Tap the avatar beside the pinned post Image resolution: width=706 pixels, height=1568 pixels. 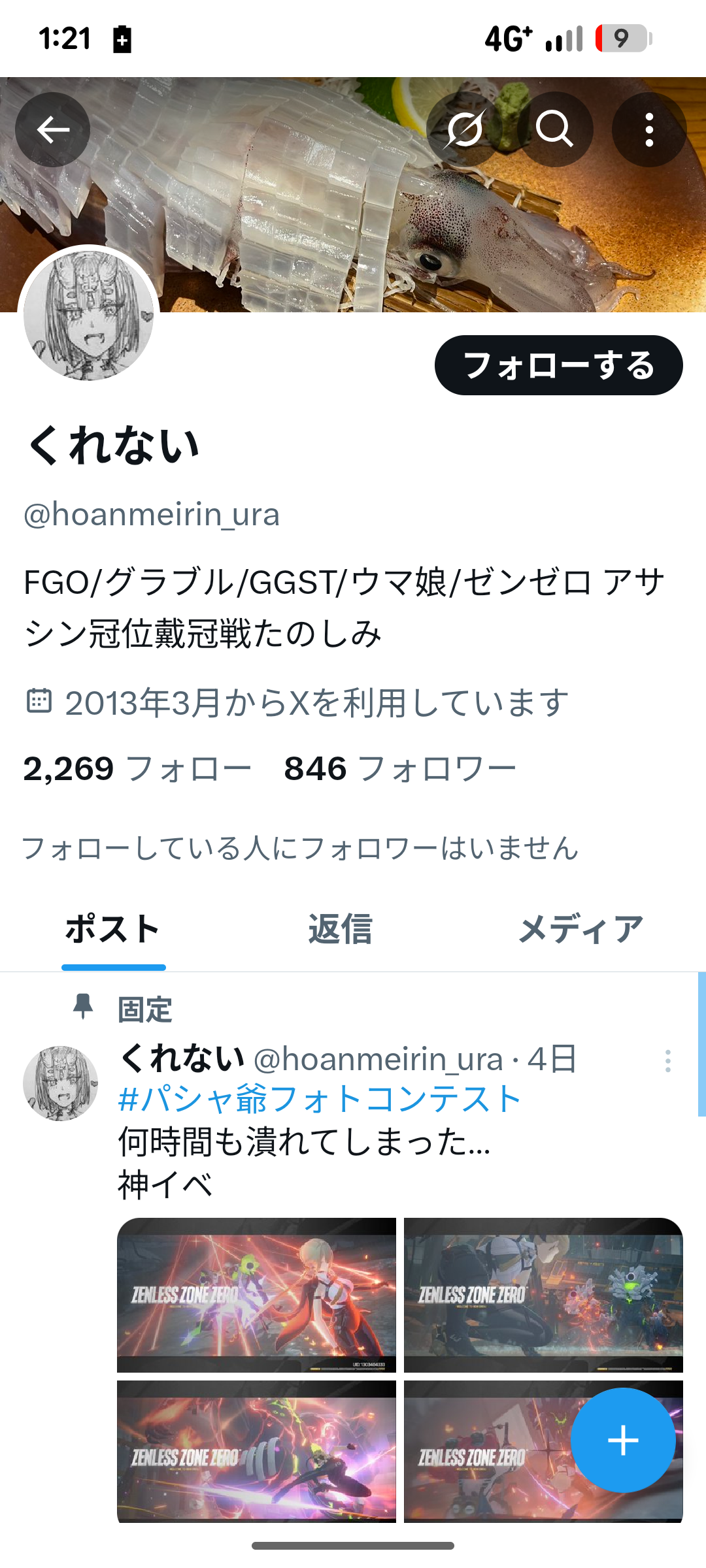coord(61,1083)
